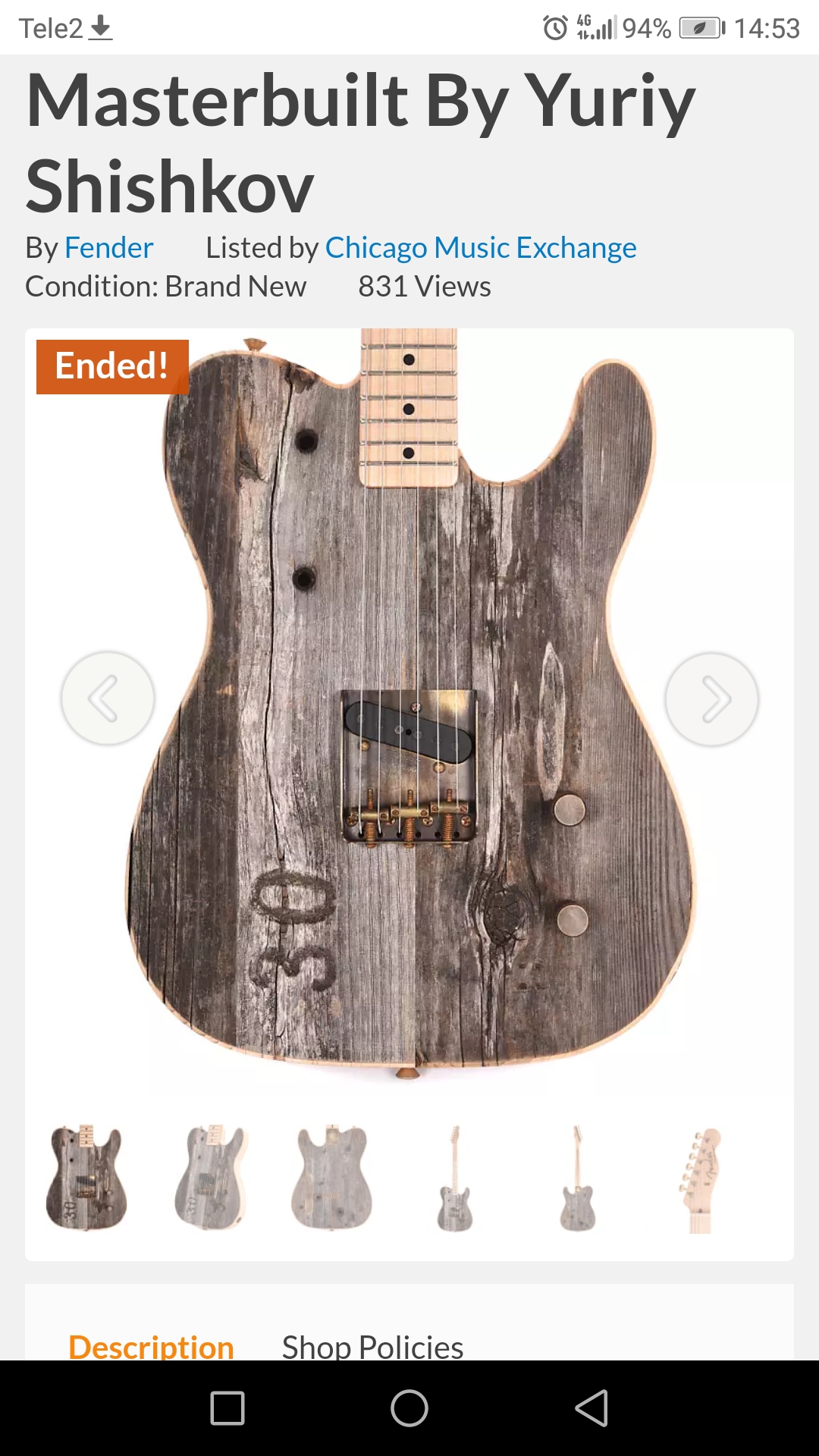
Task: Select the sixth thumbnail showing the headstock
Action: coord(700,1178)
